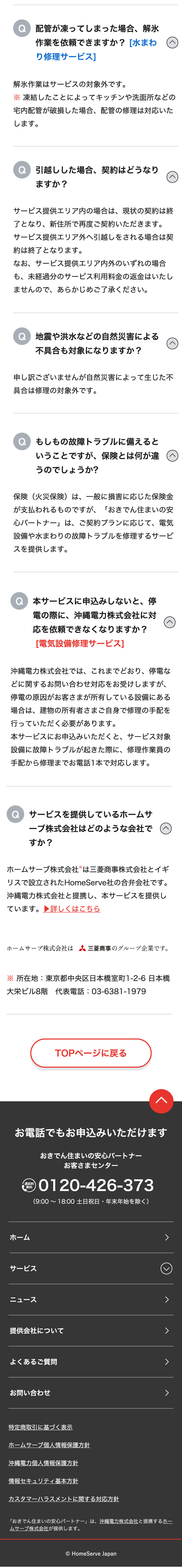Open カスタマーハラスメントに関する対応方針 link
The width and height of the screenshot is (182, 1568).
[64, 1498]
